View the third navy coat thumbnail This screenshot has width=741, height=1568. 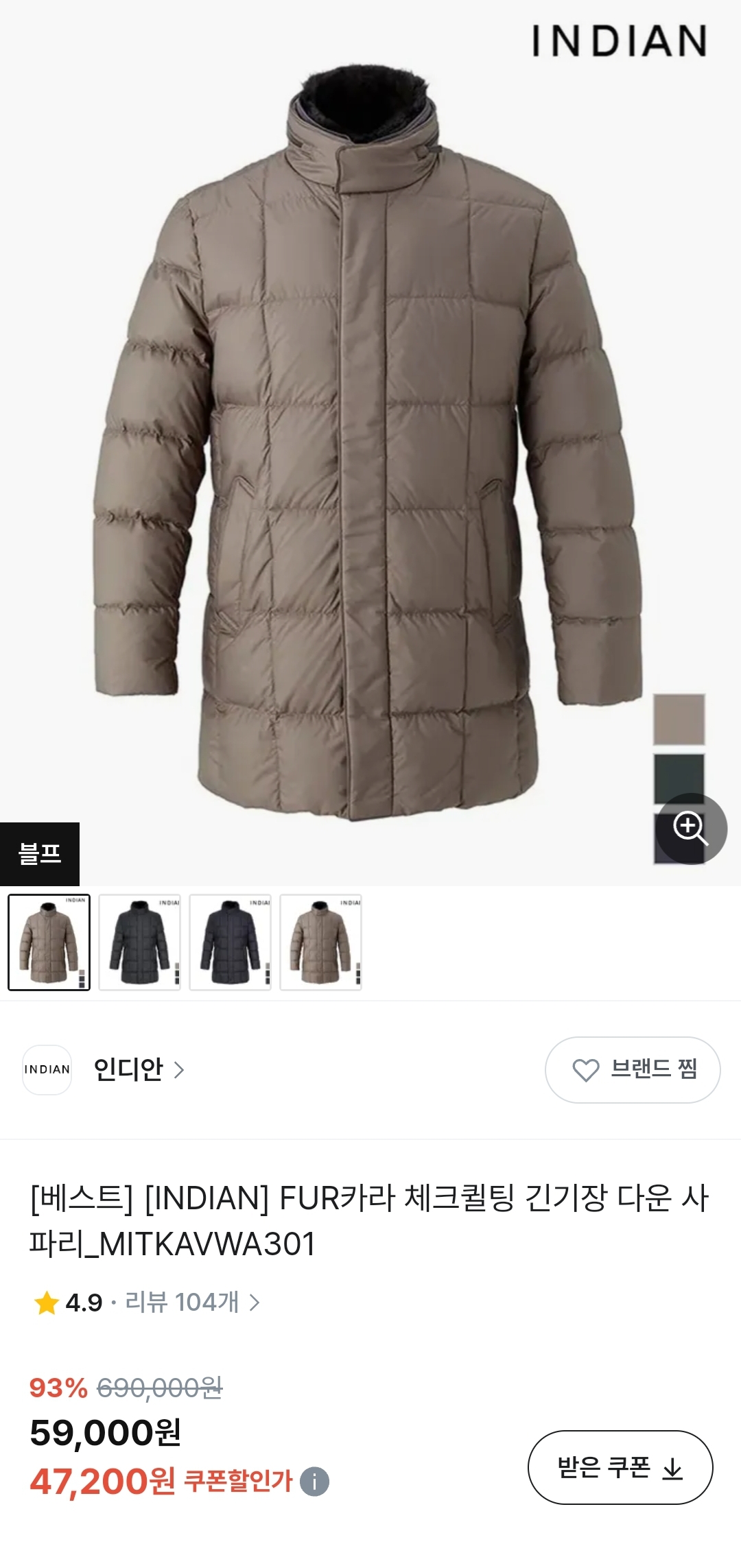(230, 942)
